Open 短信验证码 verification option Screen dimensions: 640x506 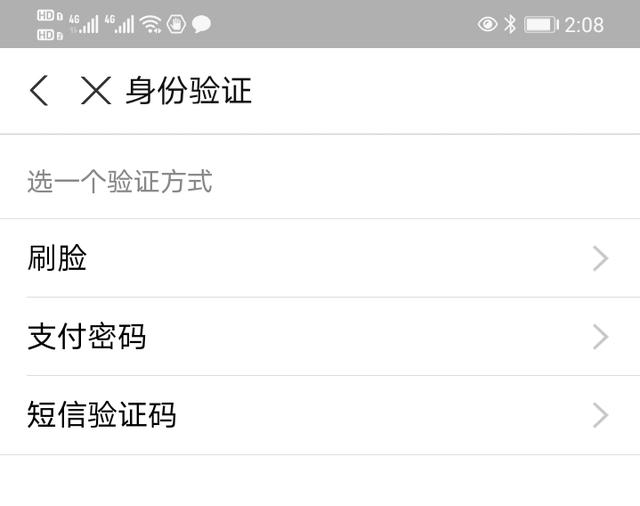click(x=320, y=415)
